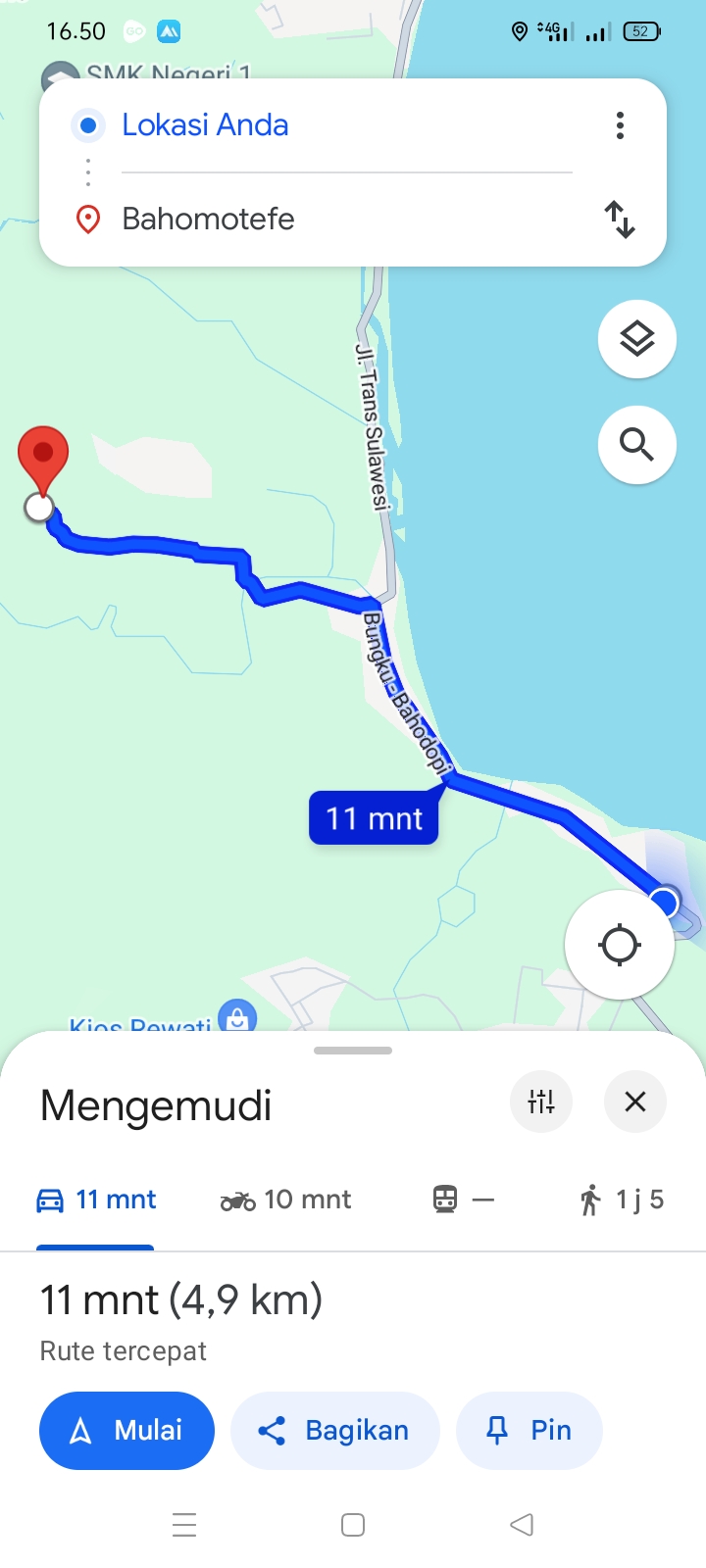Open recent apps from navigation bar
706x1568 pixels.
coord(184,1525)
